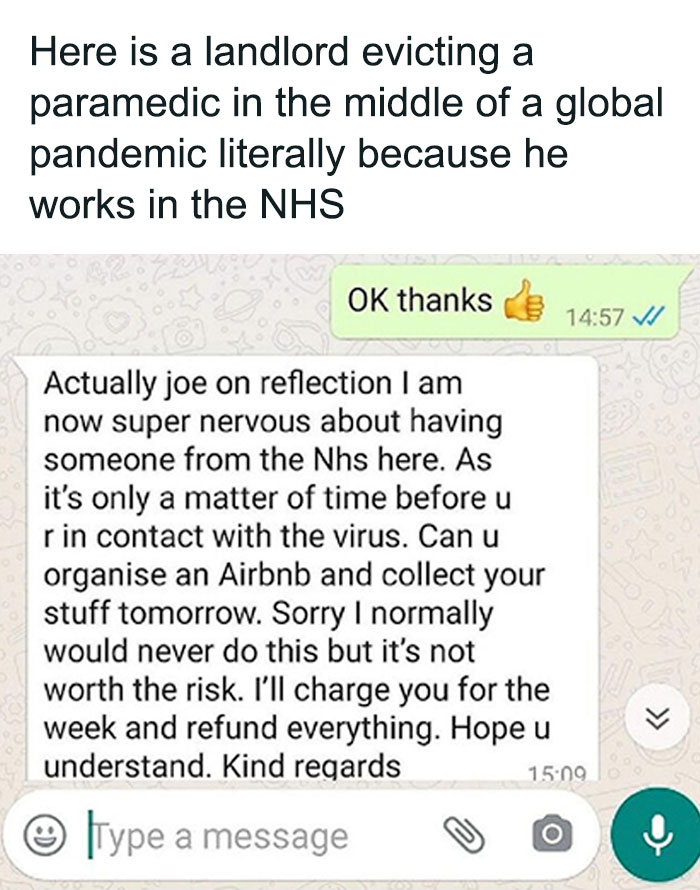
Task: Tap the Type a message field
Action: coord(270,835)
